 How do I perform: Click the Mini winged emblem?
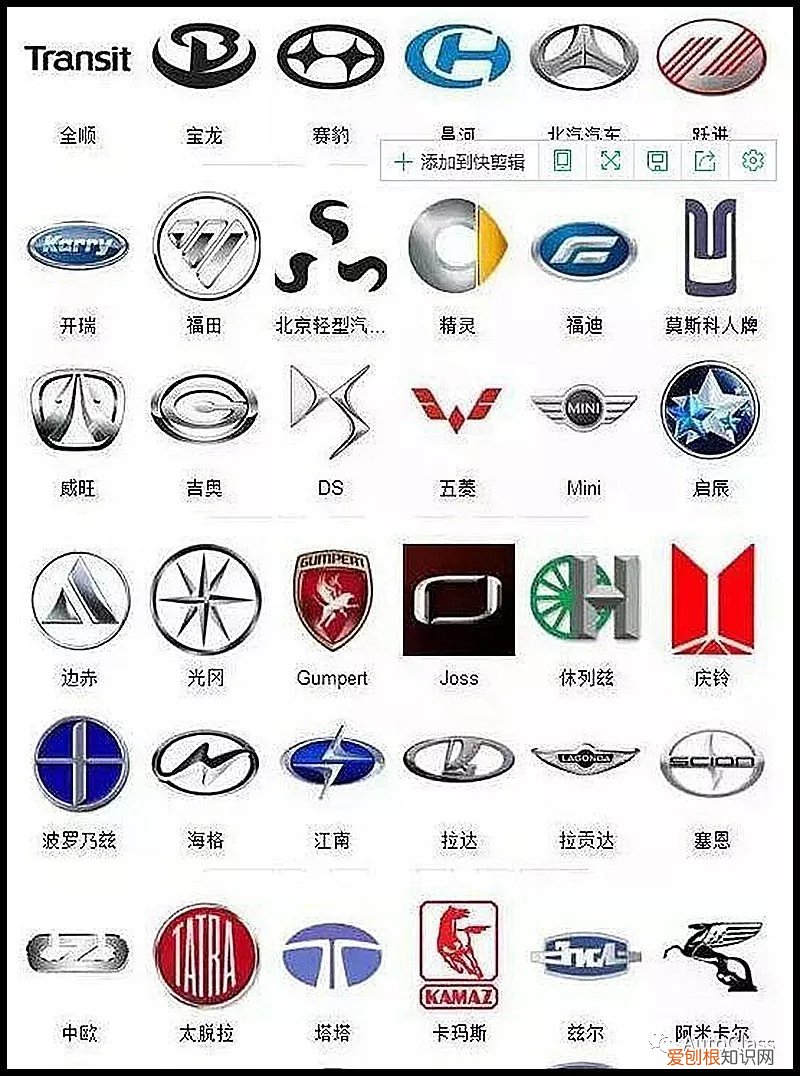pos(581,409)
